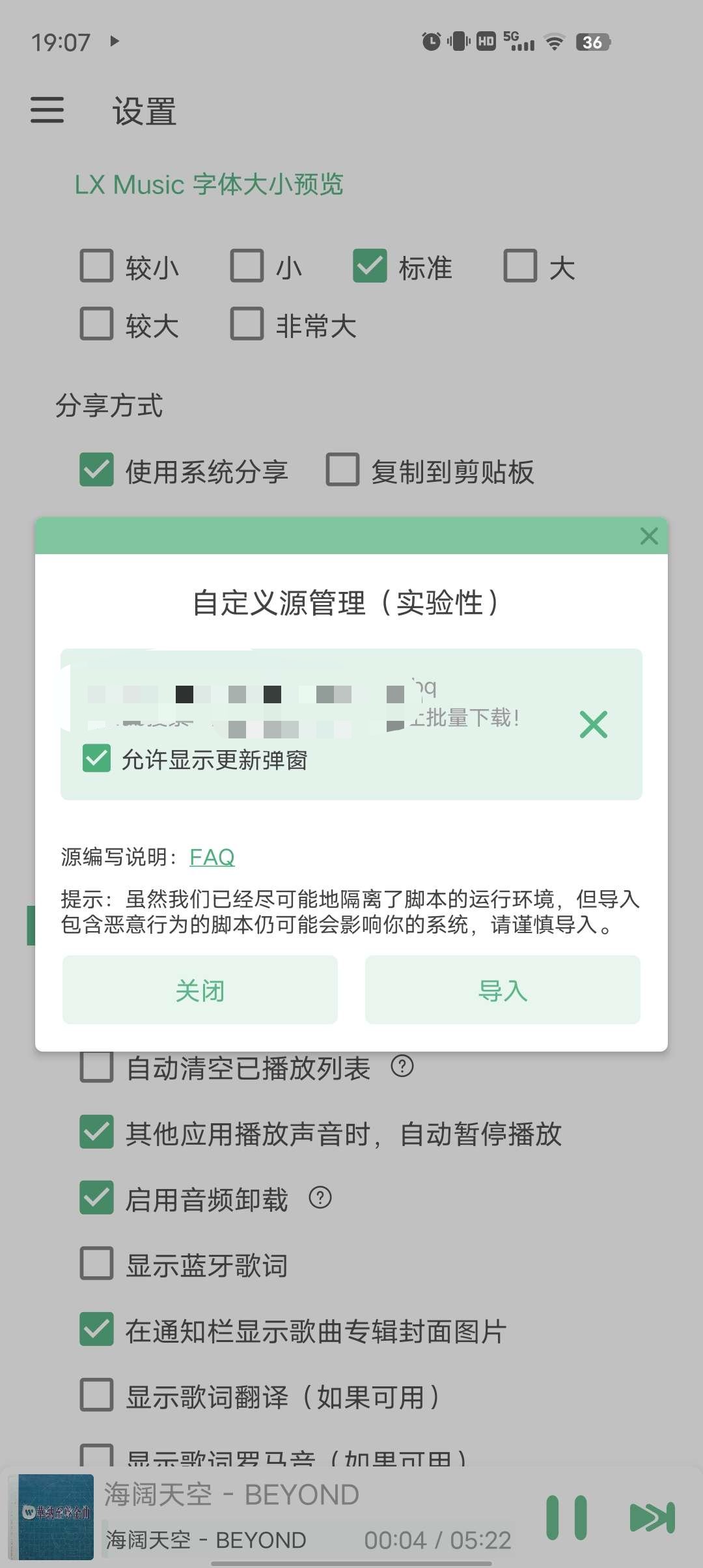Toggle 允许显示更新弹窗 checkbox
The height and width of the screenshot is (1568, 703).
[97, 759]
